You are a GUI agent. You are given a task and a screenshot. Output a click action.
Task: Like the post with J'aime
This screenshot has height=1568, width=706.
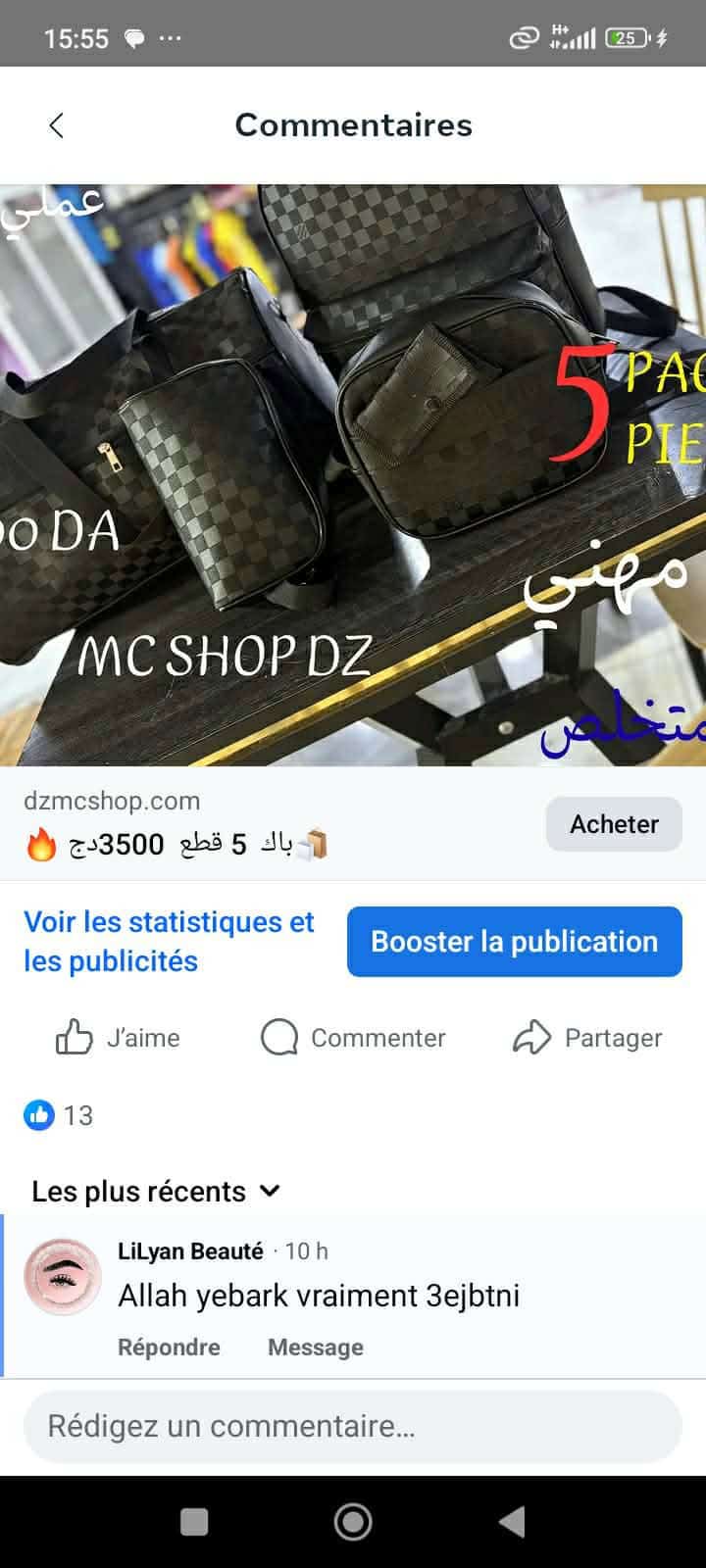118,1038
